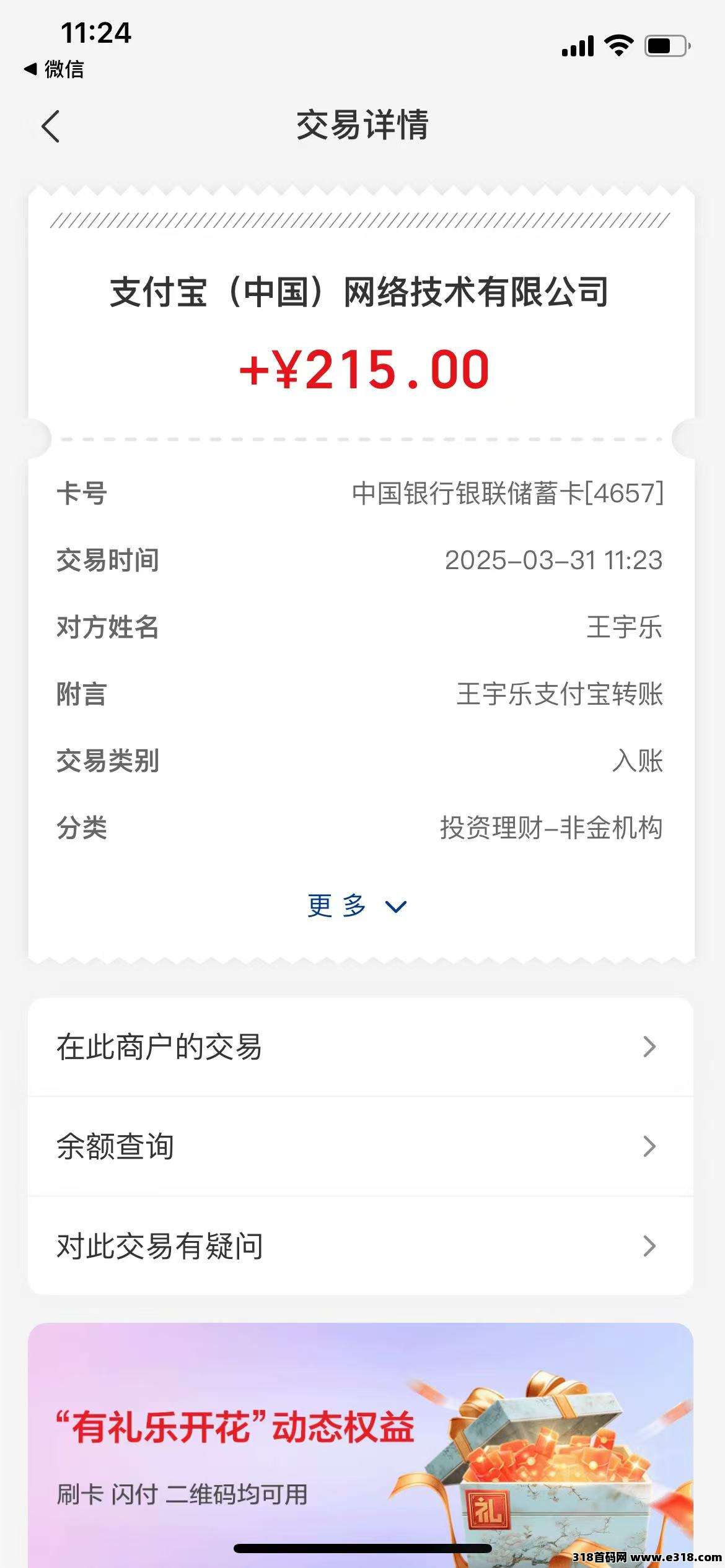
Task: Return to 微信 via status bar link
Action: pos(54,69)
